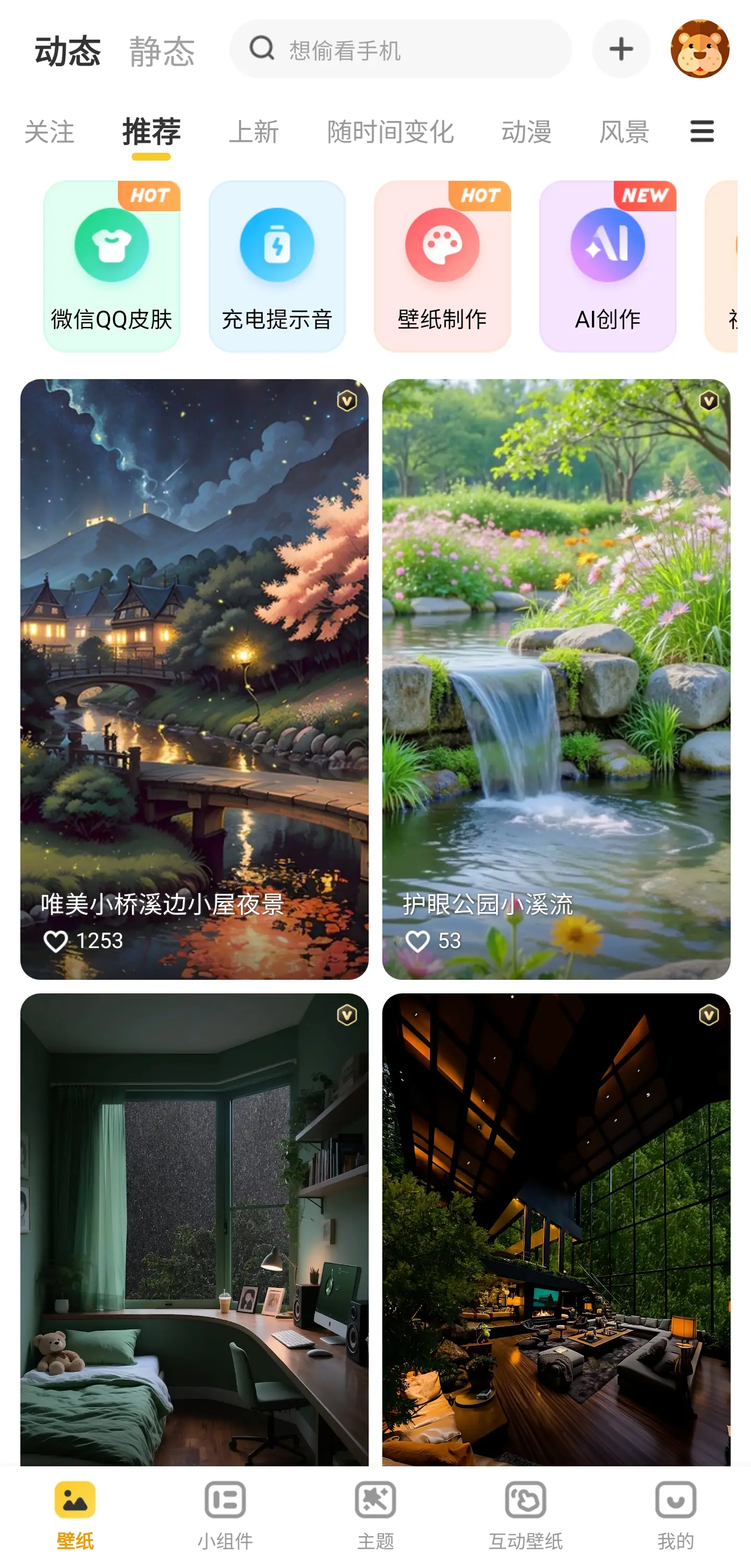Select the 动漫 category tab

tap(526, 132)
